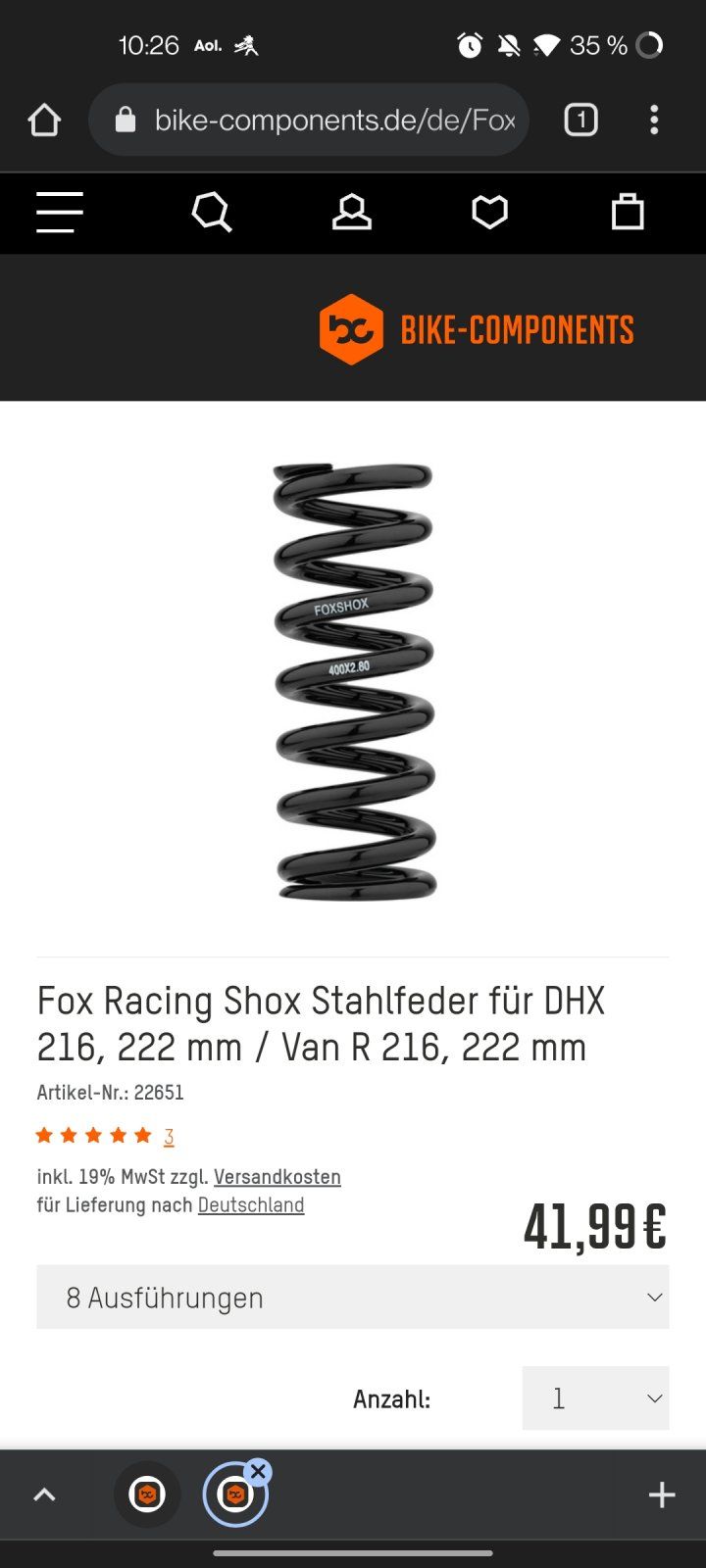Open the hamburger navigation menu

click(x=60, y=212)
